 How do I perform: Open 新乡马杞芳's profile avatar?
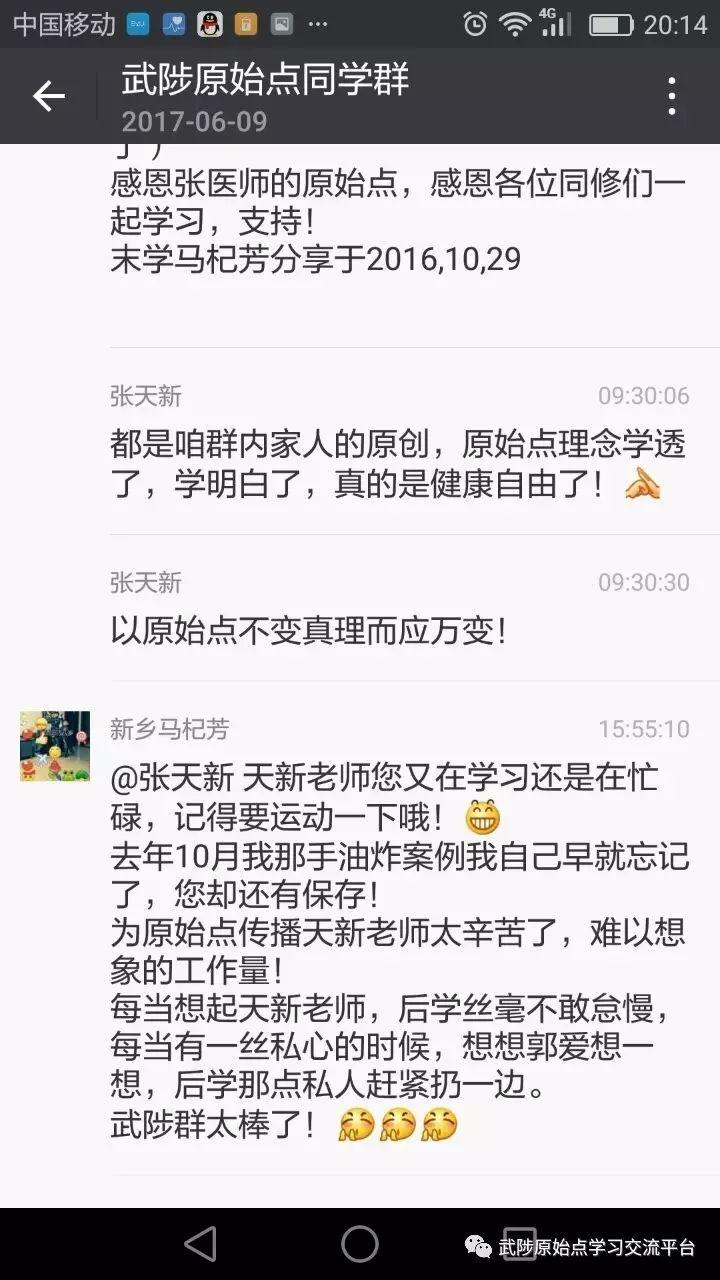(x=55, y=746)
